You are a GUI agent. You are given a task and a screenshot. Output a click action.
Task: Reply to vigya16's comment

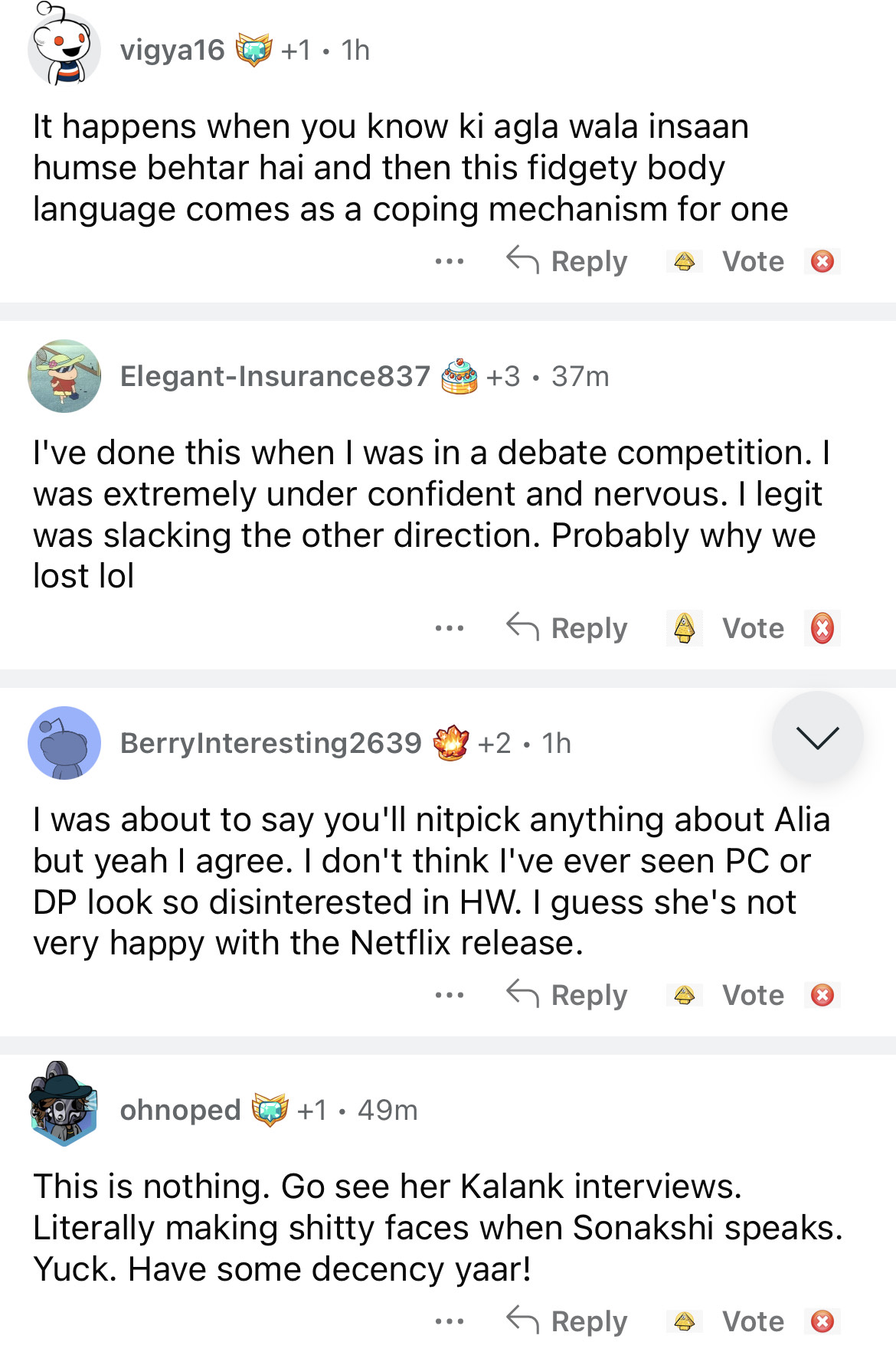[x=567, y=261]
